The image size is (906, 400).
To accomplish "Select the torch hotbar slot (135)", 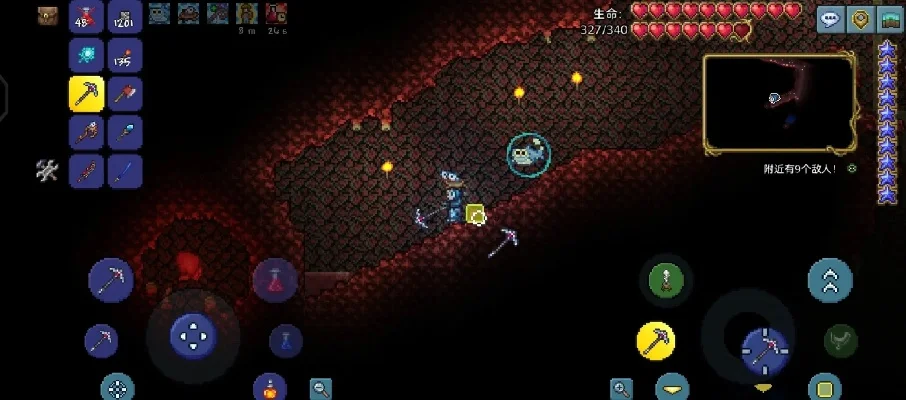I will [x=125, y=55].
